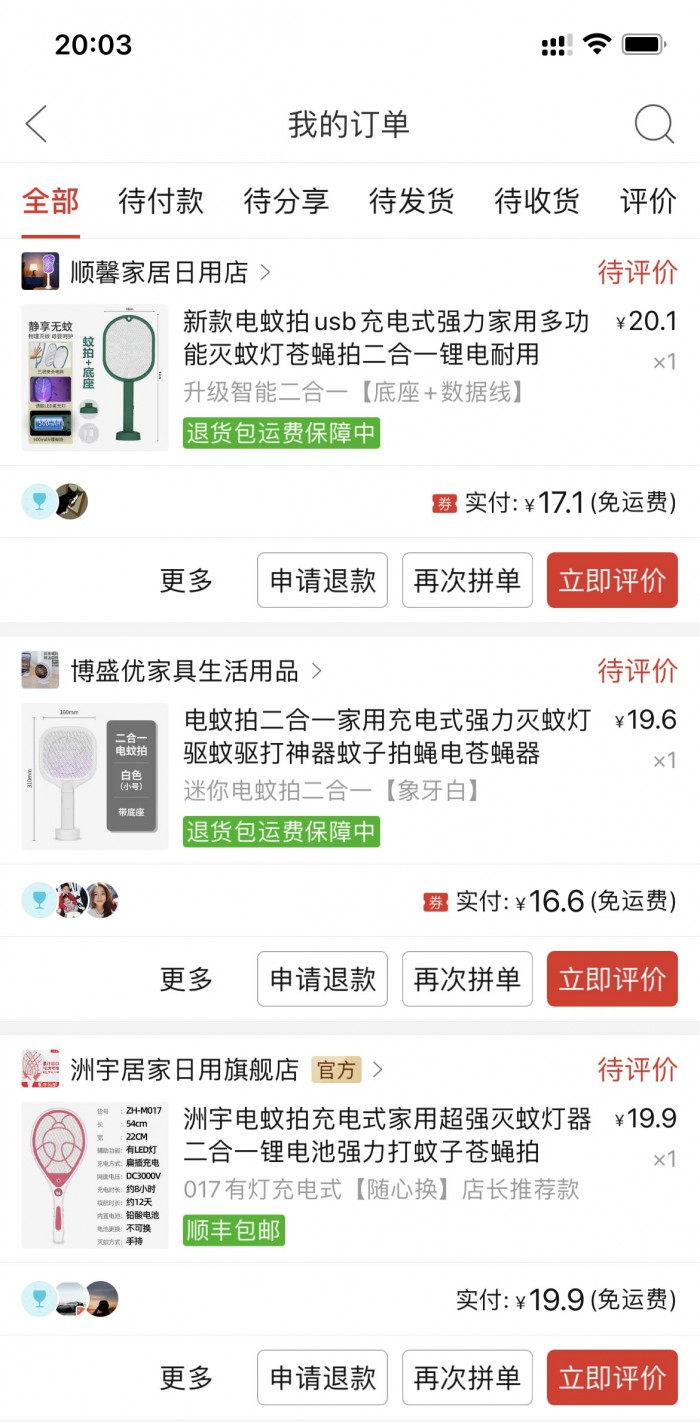Screen dimensions: 700x1422
Task: Open the 博盛优家具生活用品 store page
Action: (x=184, y=671)
